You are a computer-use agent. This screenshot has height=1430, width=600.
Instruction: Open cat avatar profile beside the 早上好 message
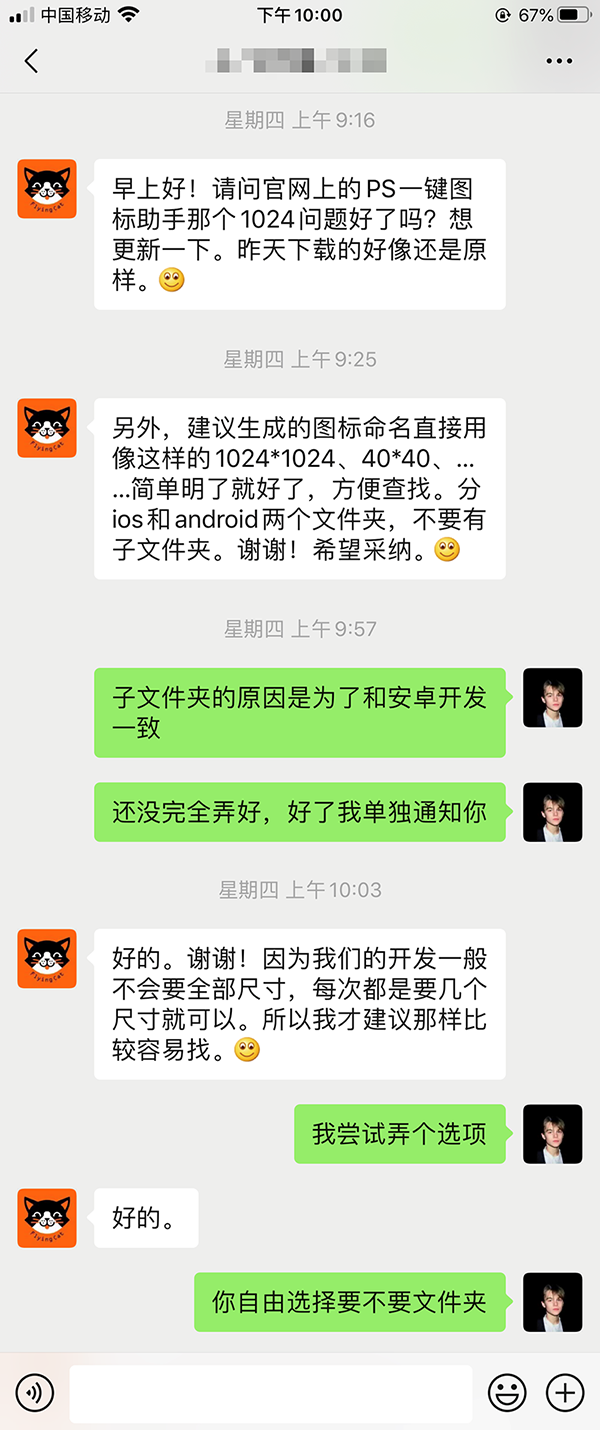pyautogui.click(x=47, y=189)
